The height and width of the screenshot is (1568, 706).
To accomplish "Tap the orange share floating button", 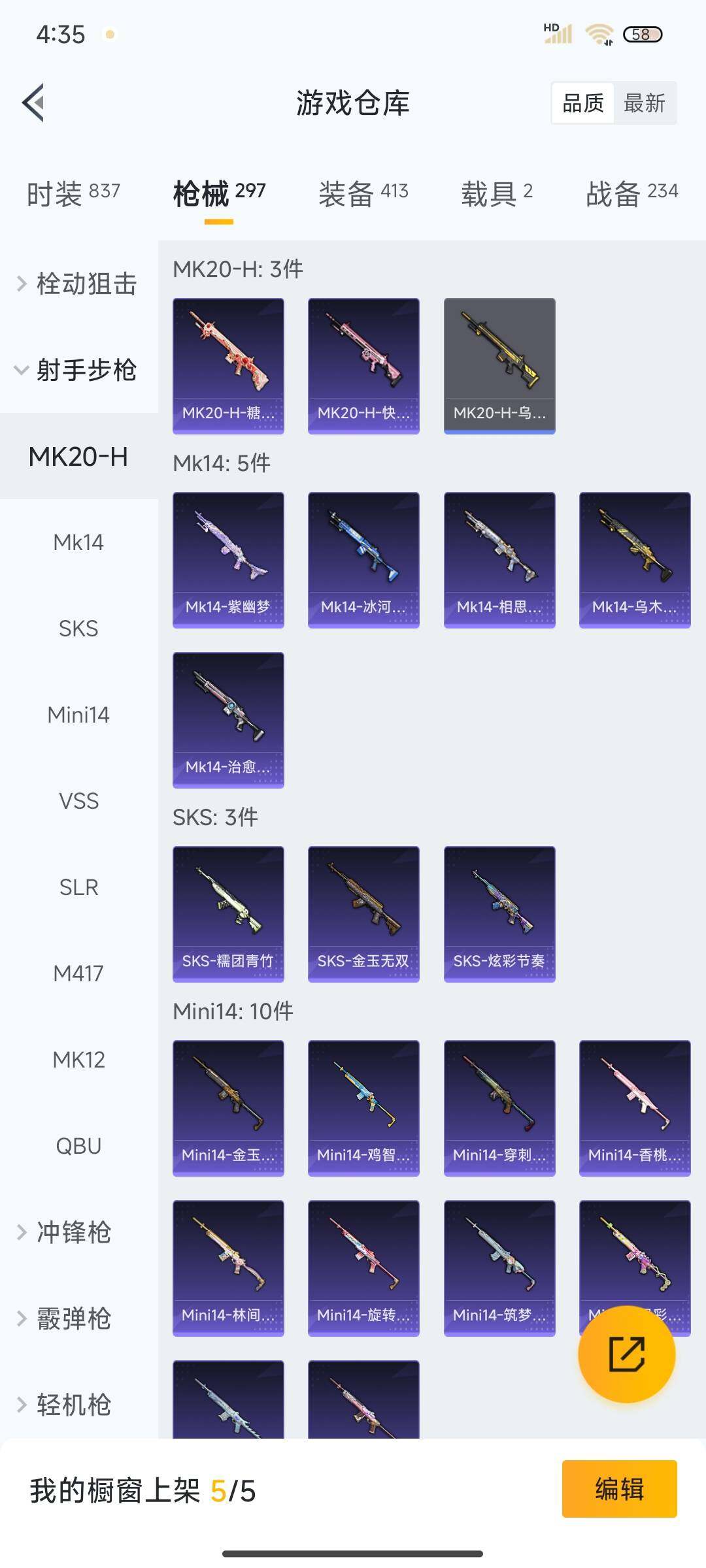I will click(x=626, y=1354).
